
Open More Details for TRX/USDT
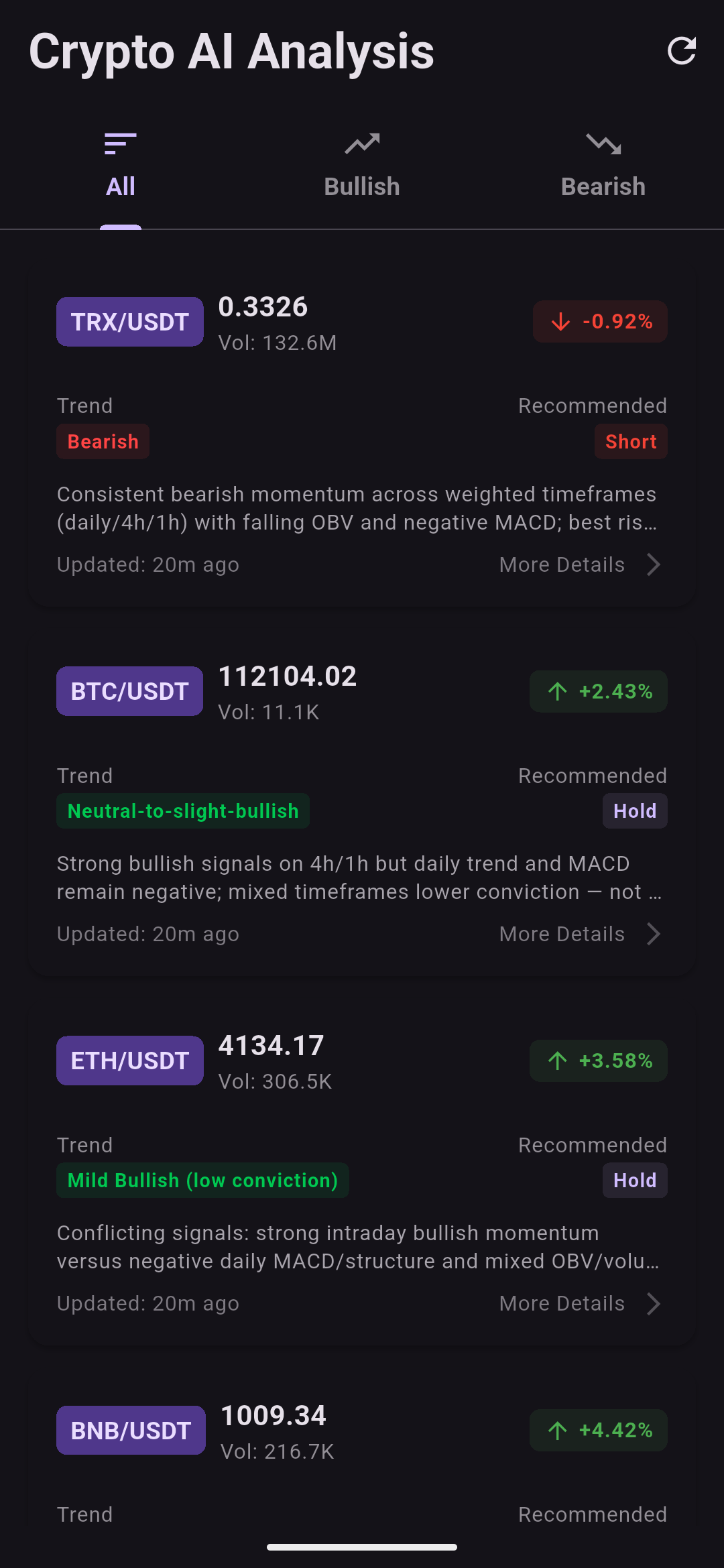[x=580, y=565]
